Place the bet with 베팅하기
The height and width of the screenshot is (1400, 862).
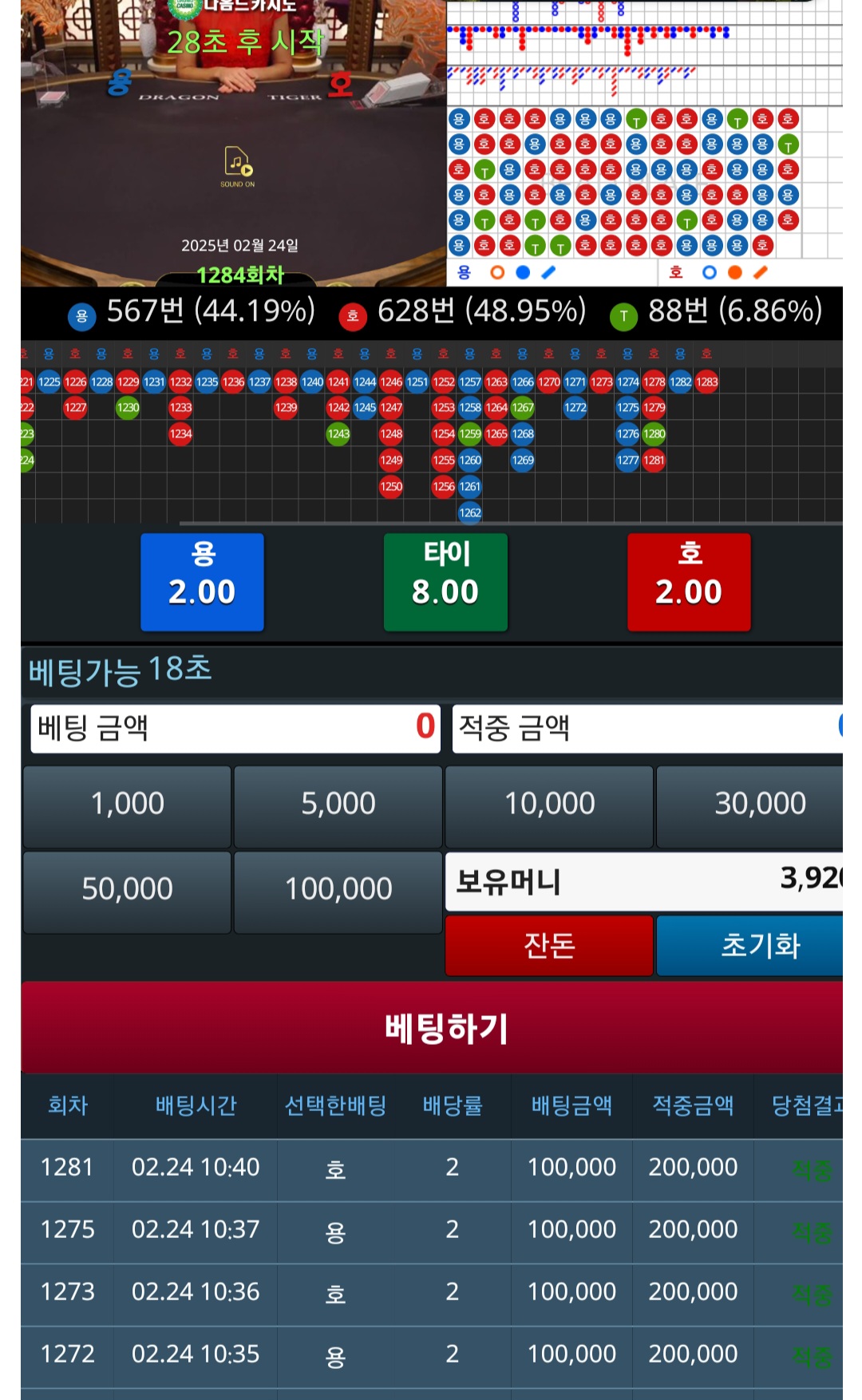432,1027
